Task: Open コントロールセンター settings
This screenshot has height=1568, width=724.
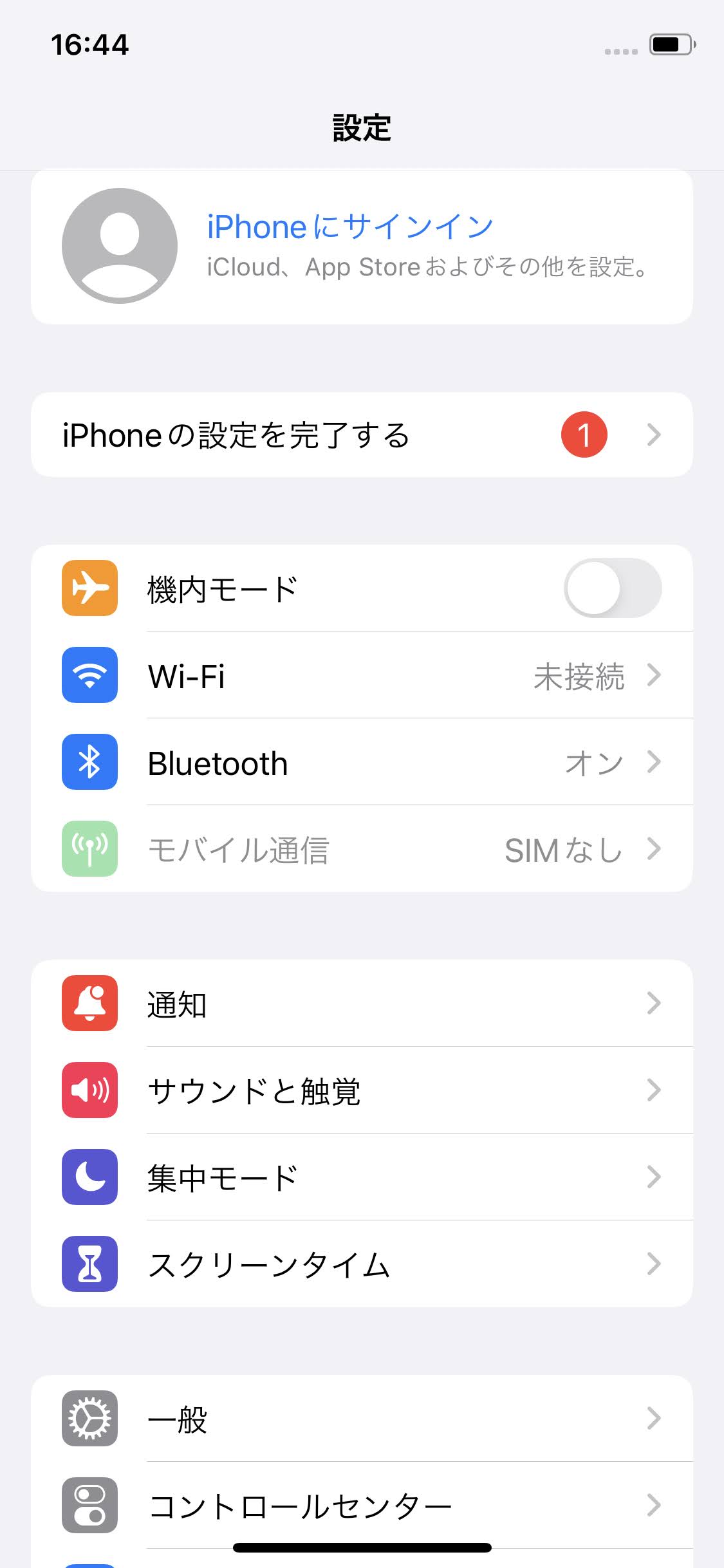Action: coord(362,1506)
